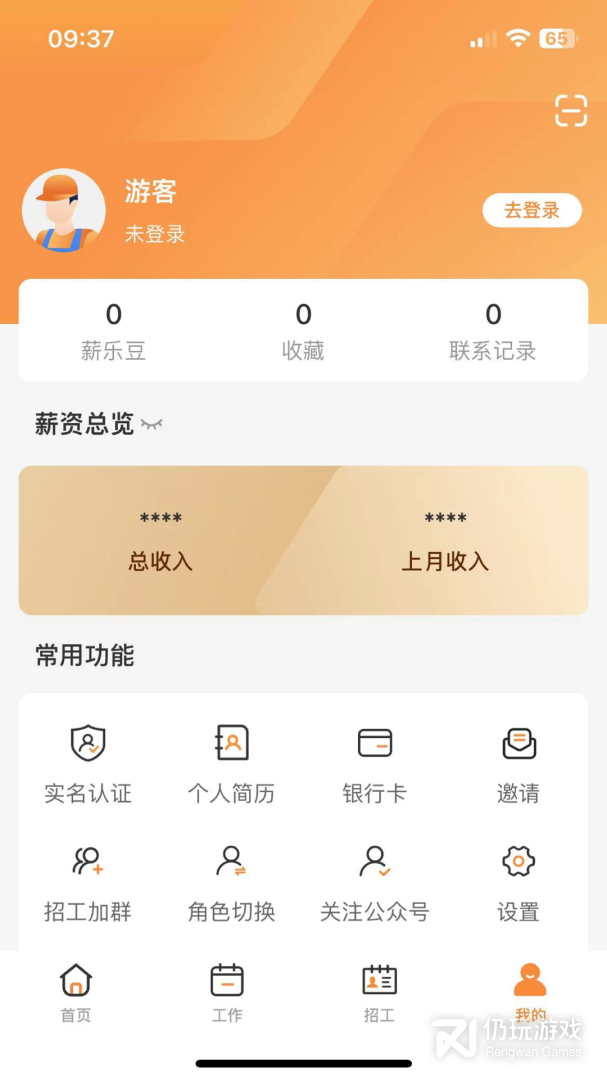Screen dimensions: 607x1080
Task: Select 角色切换 role switch
Action: [231, 882]
